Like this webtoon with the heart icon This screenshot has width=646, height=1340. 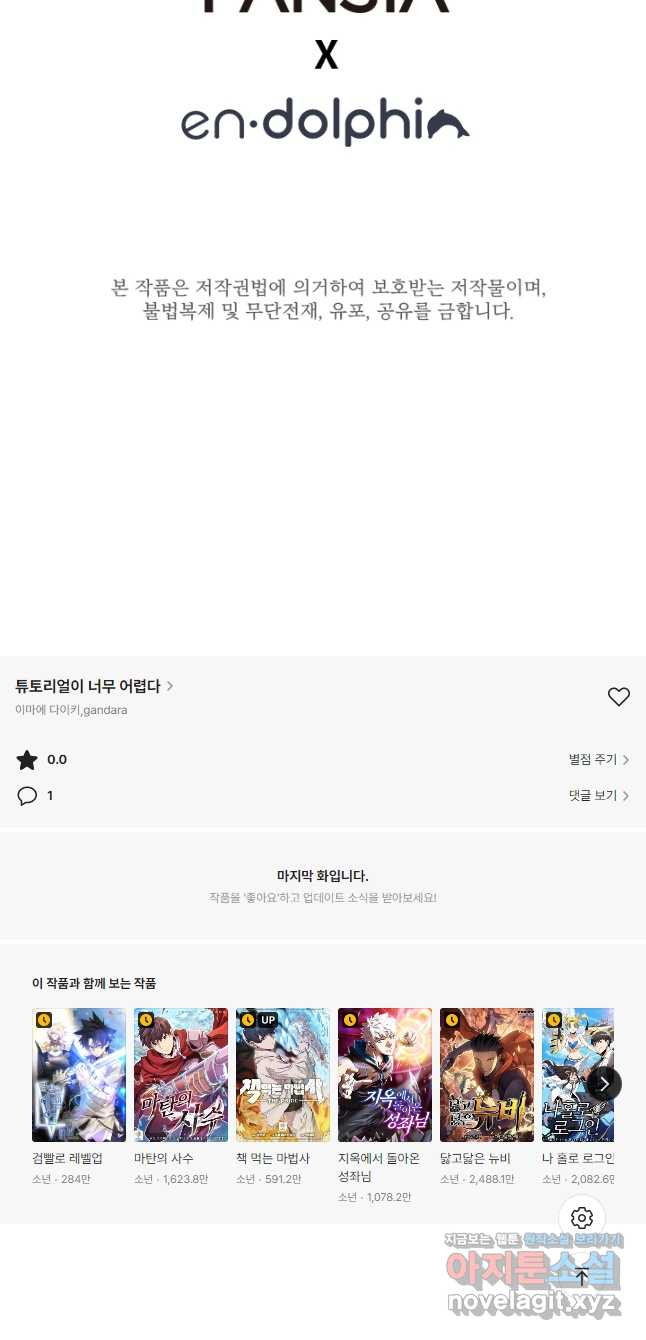[x=619, y=697]
